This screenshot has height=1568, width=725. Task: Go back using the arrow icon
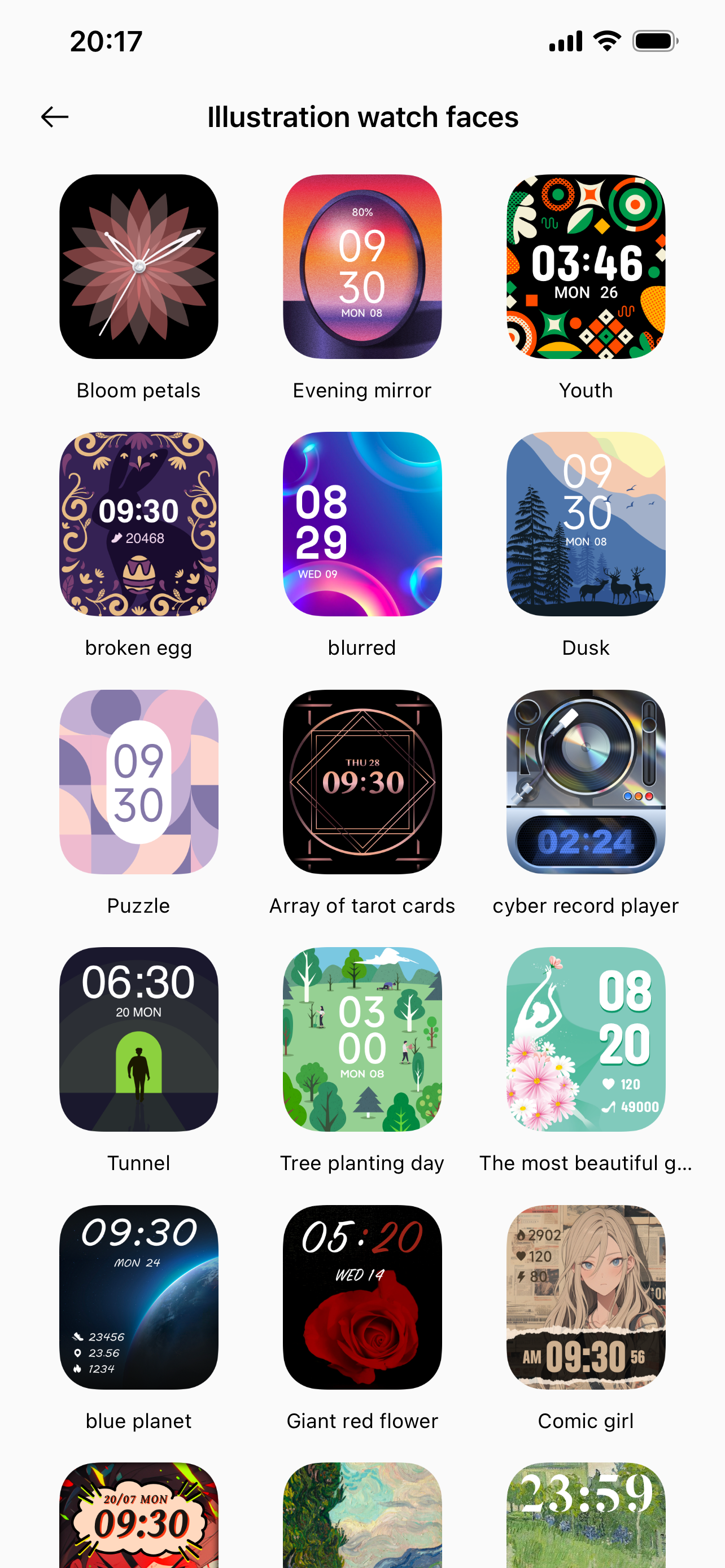tap(54, 117)
